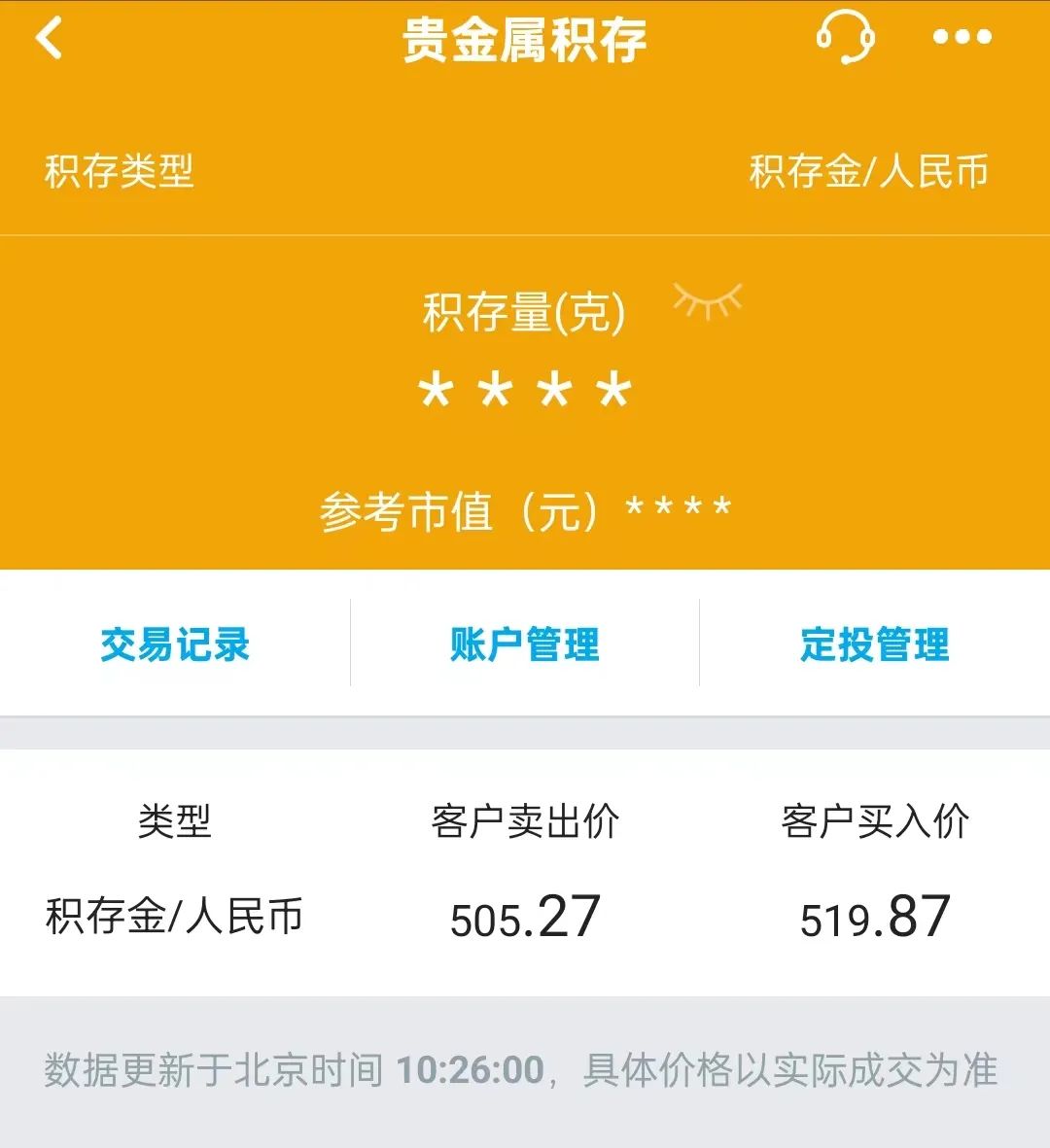This screenshot has width=1050, height=1148.
Task: Go to 定投管理 management
Action: [x=873, y=644]
